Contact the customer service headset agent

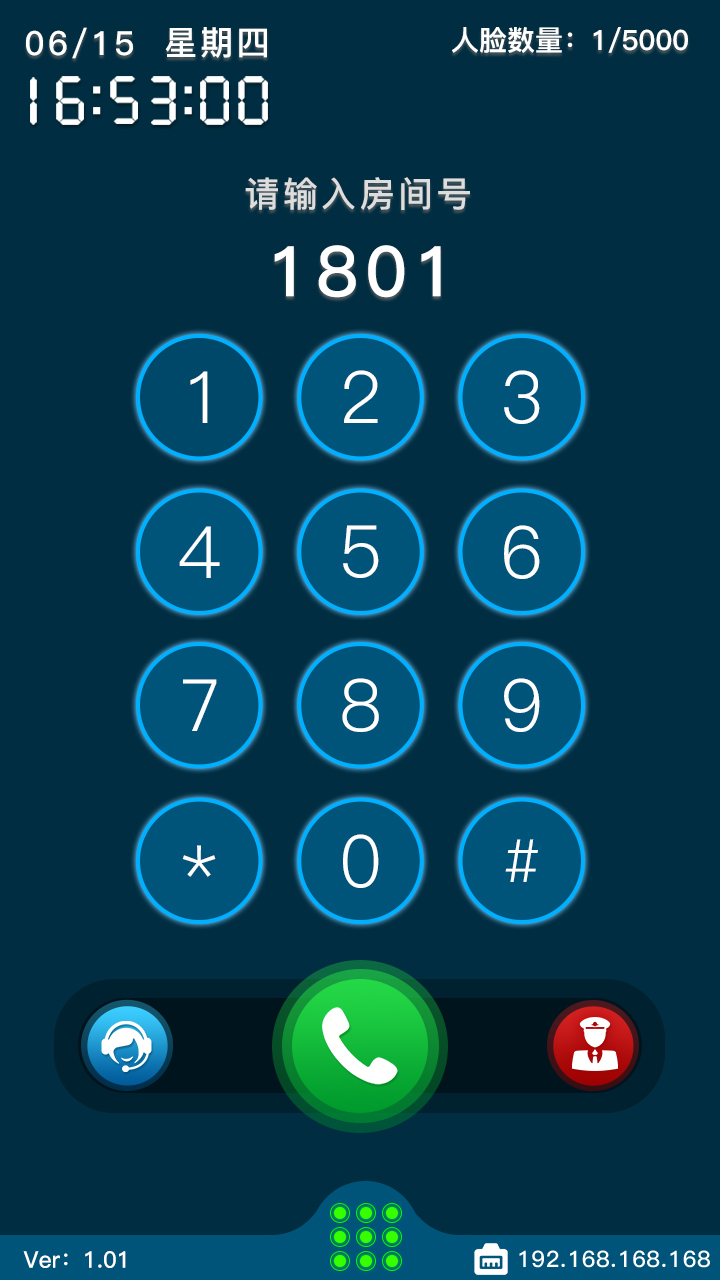pos(127,1046)
